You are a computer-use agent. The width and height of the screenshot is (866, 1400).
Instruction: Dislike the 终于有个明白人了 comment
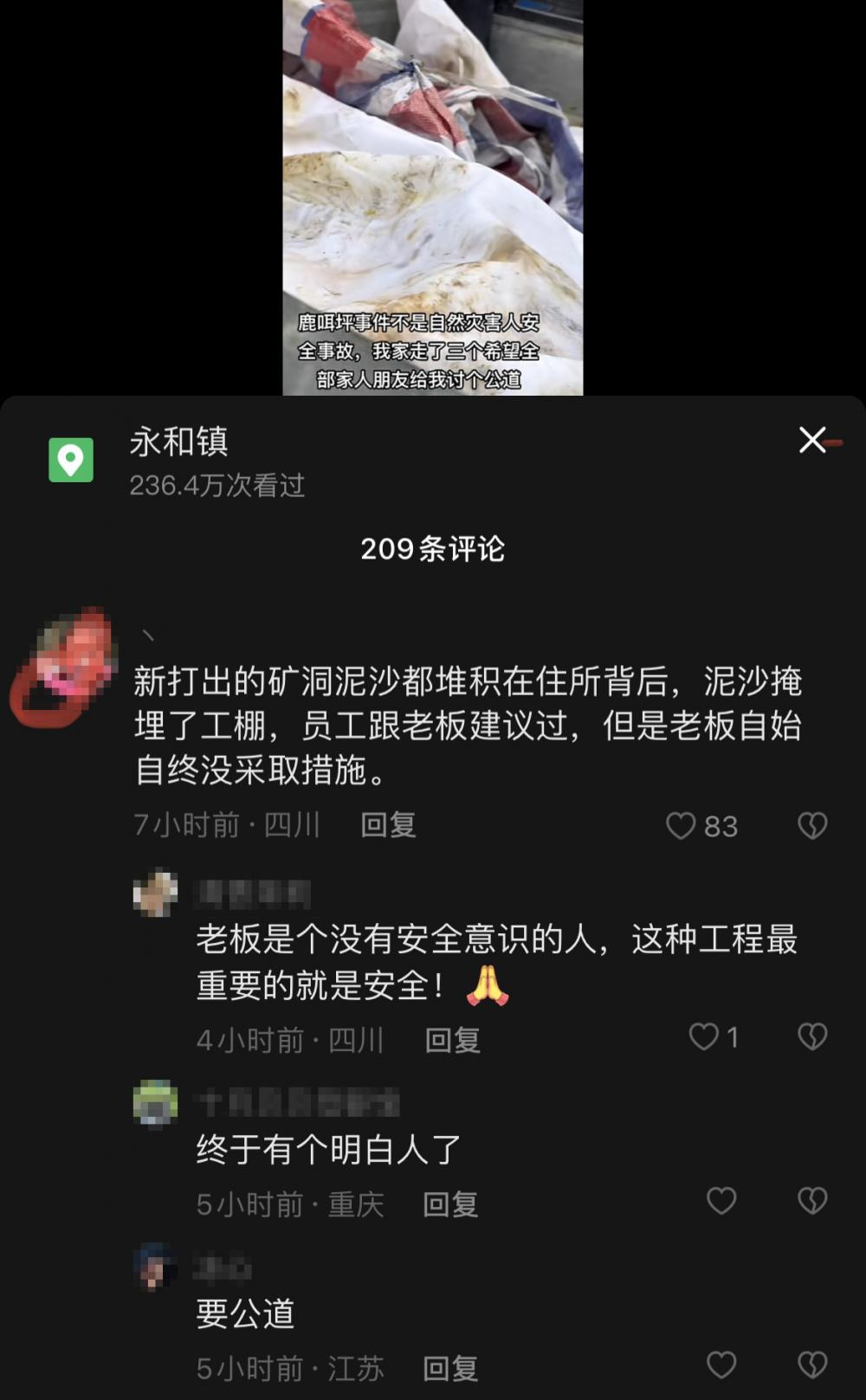(811, 1201)
